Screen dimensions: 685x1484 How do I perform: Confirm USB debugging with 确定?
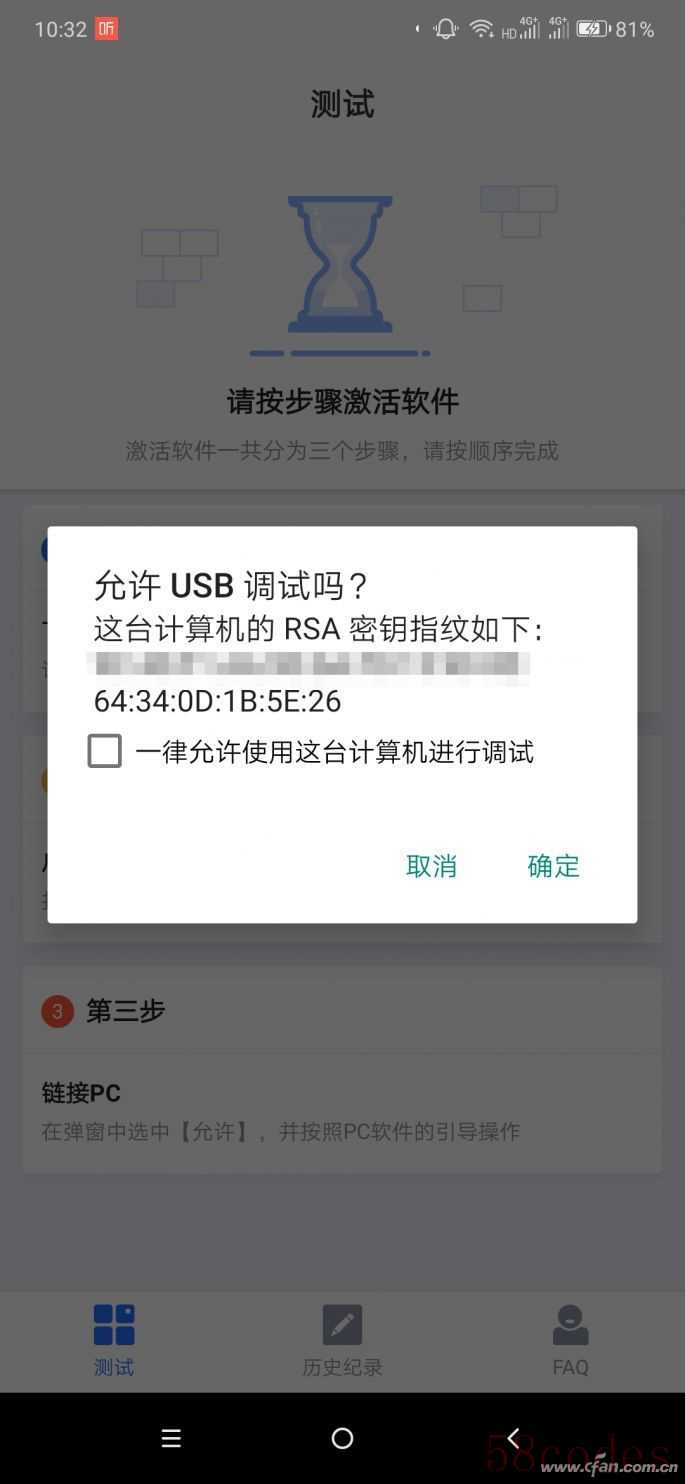click(x=553, y=866)
